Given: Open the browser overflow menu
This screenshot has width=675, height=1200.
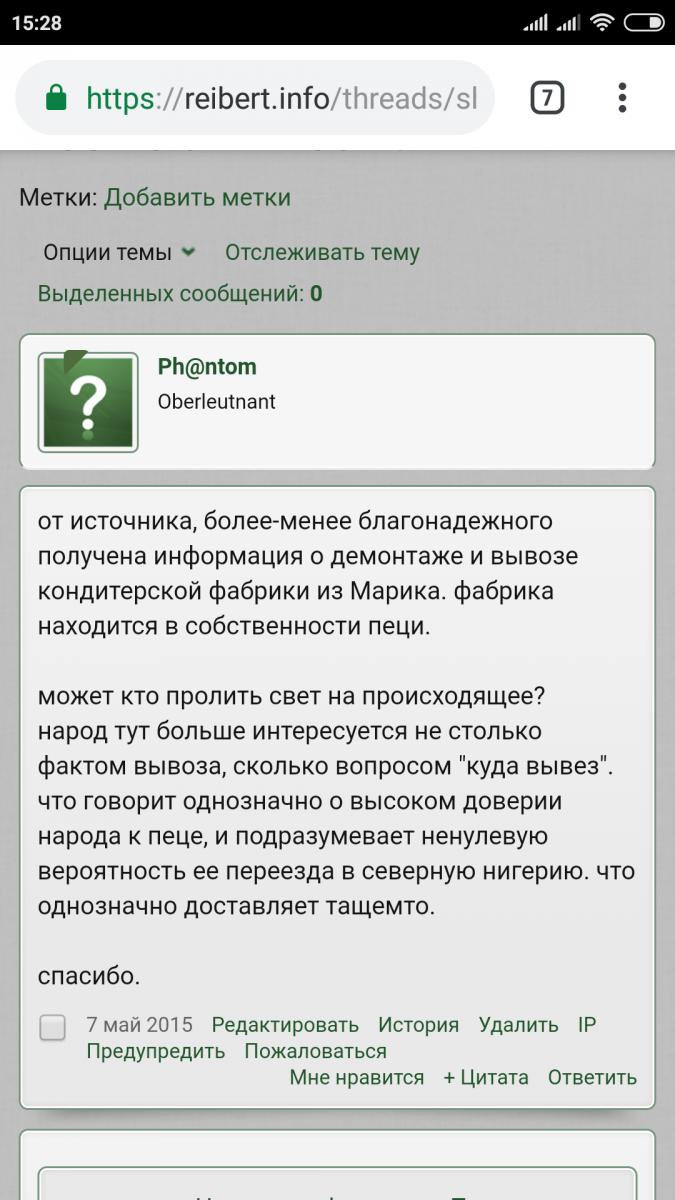Looking at the screenshot, I should (622, 98).
